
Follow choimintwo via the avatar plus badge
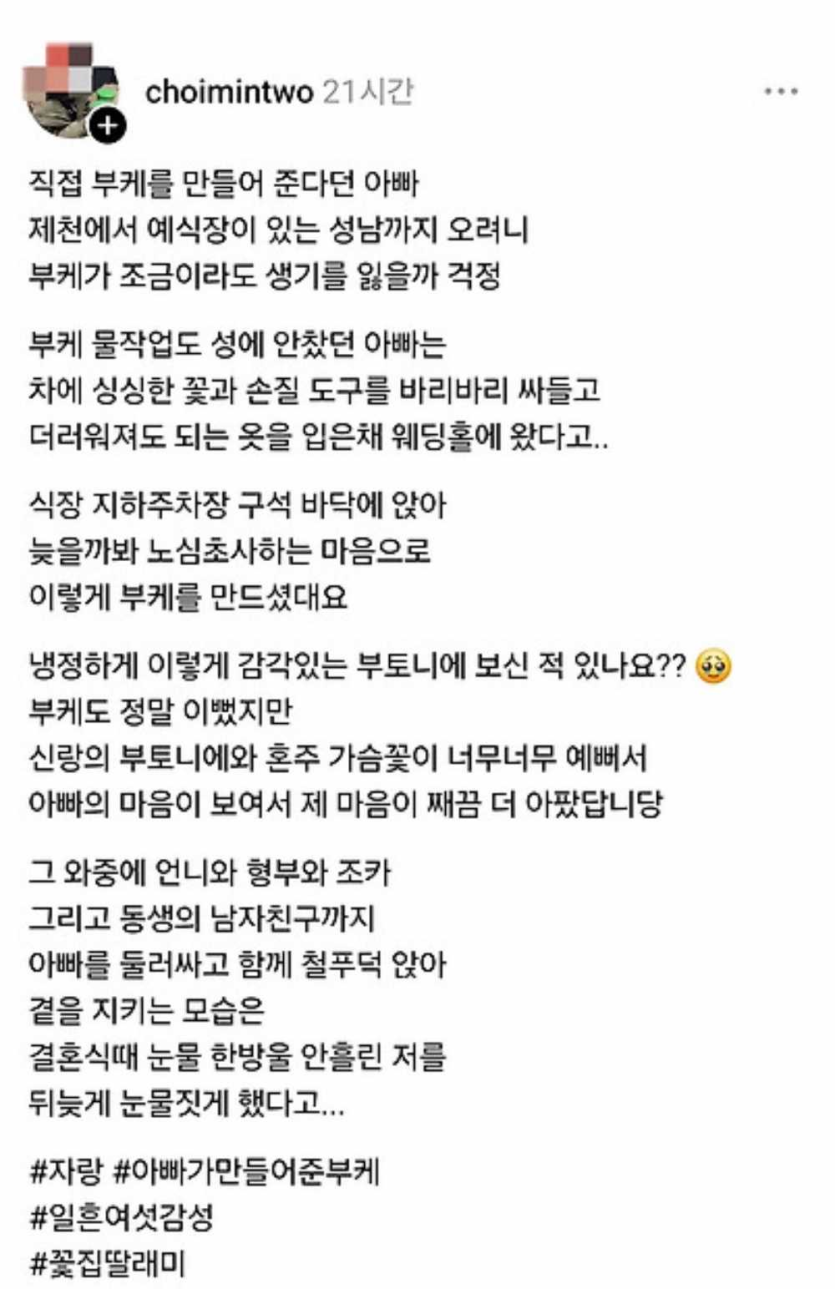(x=107, y=126)
